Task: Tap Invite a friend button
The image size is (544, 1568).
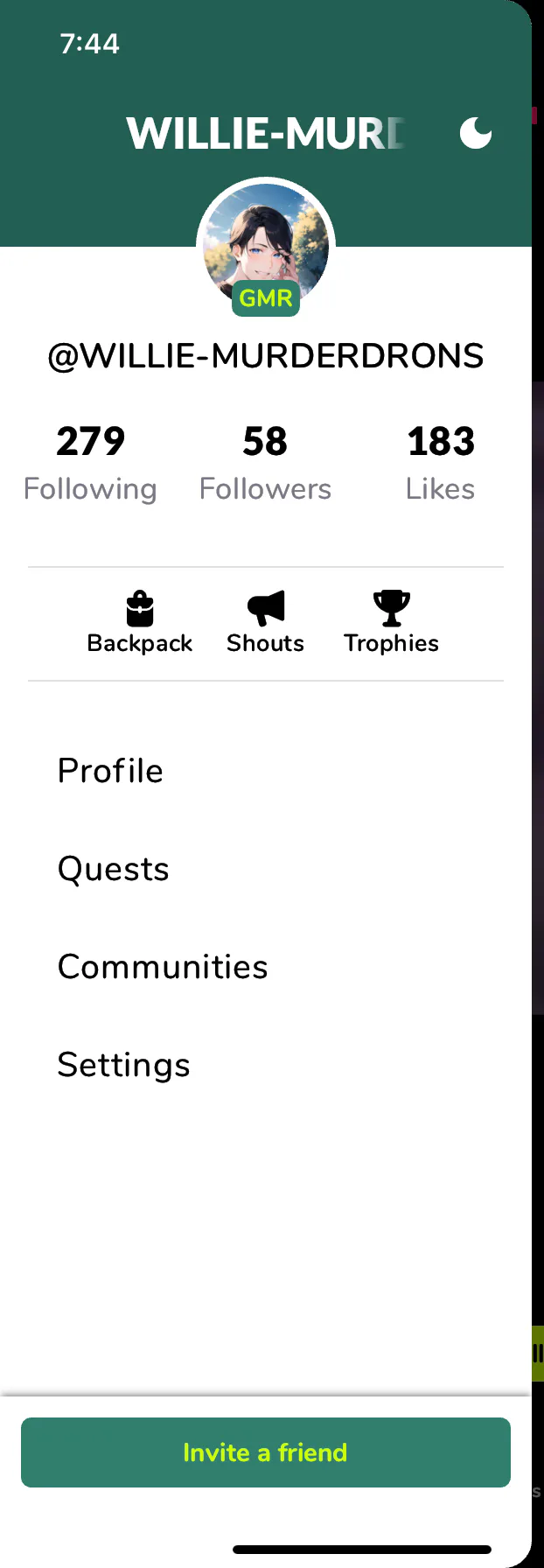Action: pyautogui.click(x=265, y=1452)
